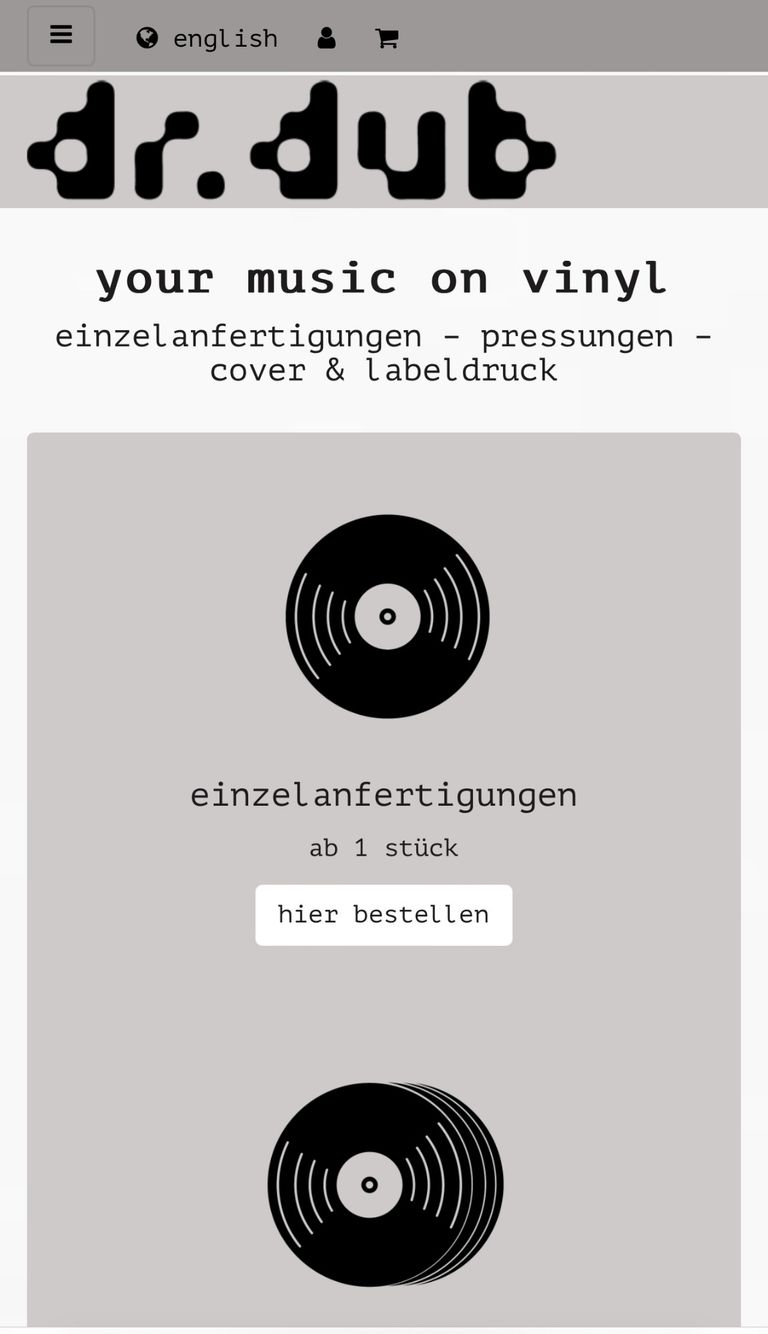Open the shopping cart
768x1334 pixels.
387,38
